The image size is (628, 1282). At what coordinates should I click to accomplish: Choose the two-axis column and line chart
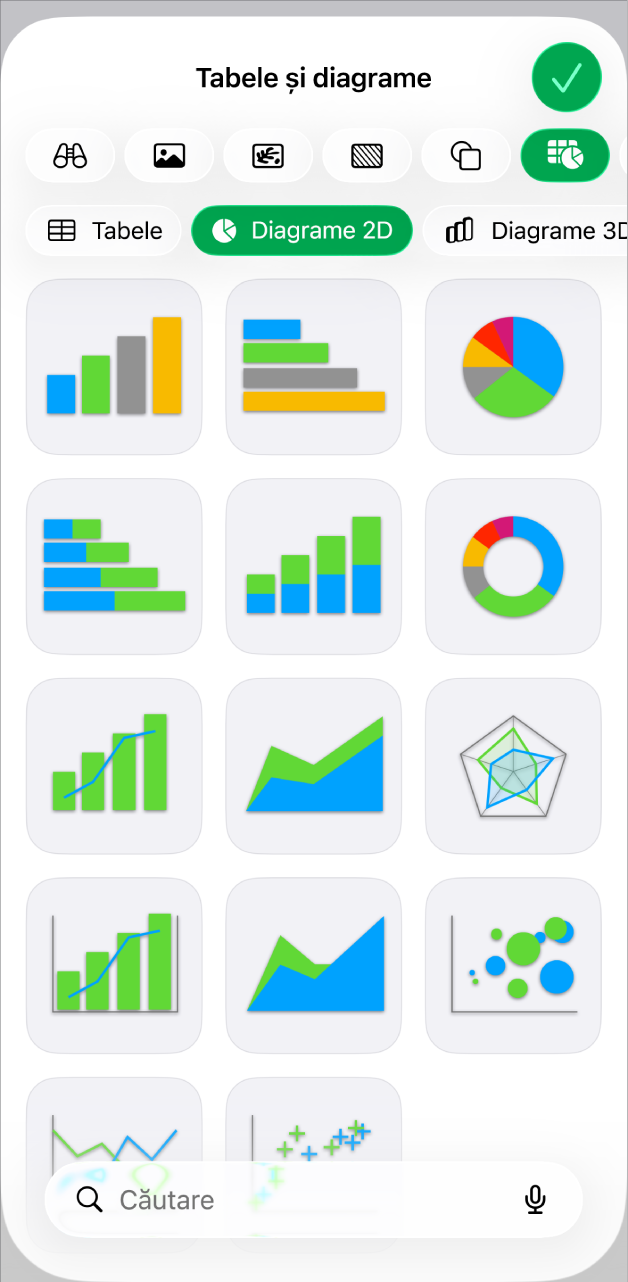114,966
